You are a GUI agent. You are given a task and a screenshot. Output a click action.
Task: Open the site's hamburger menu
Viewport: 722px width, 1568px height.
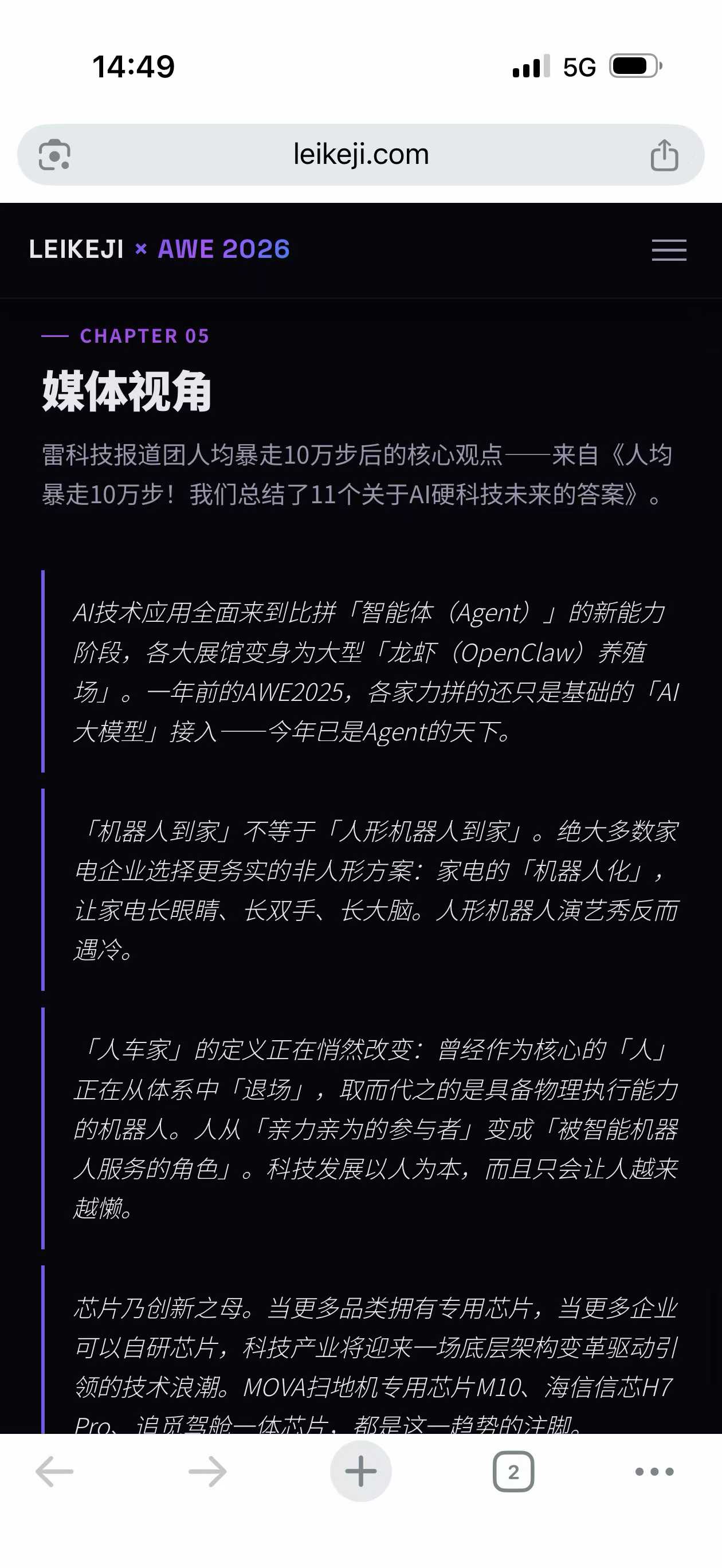click(669, 250)
